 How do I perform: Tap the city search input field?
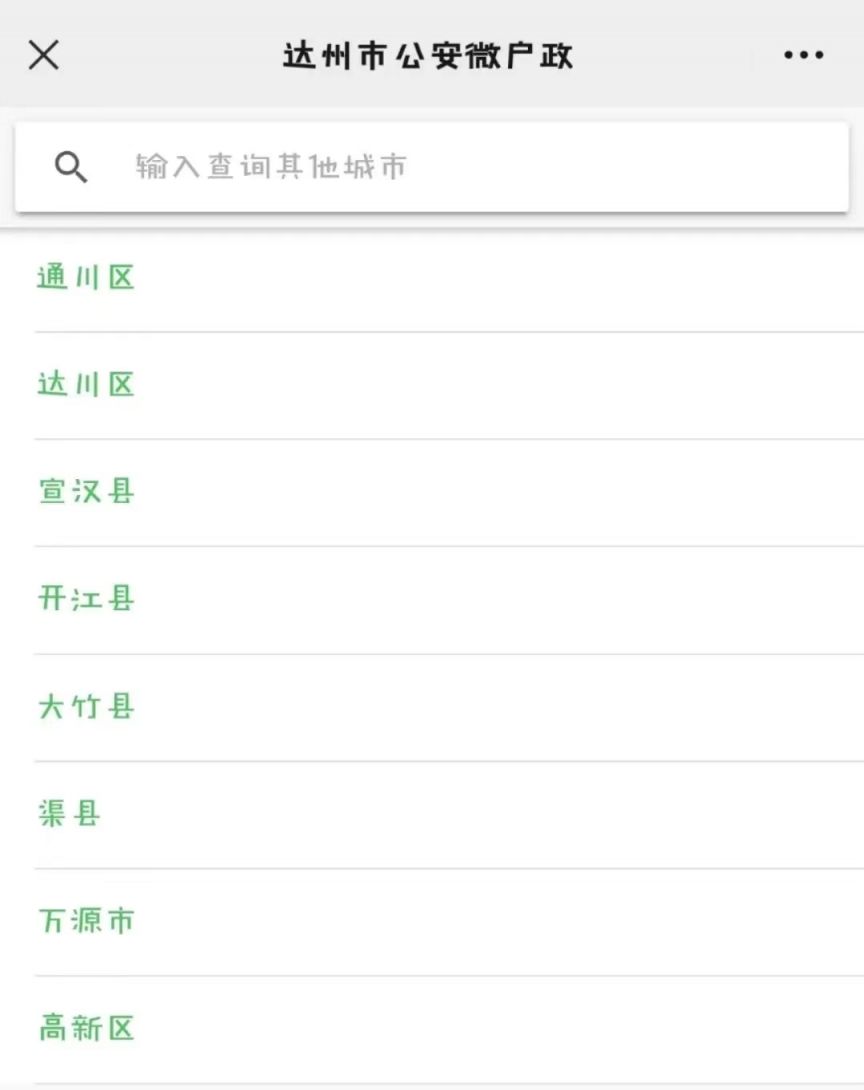point(450,167)
